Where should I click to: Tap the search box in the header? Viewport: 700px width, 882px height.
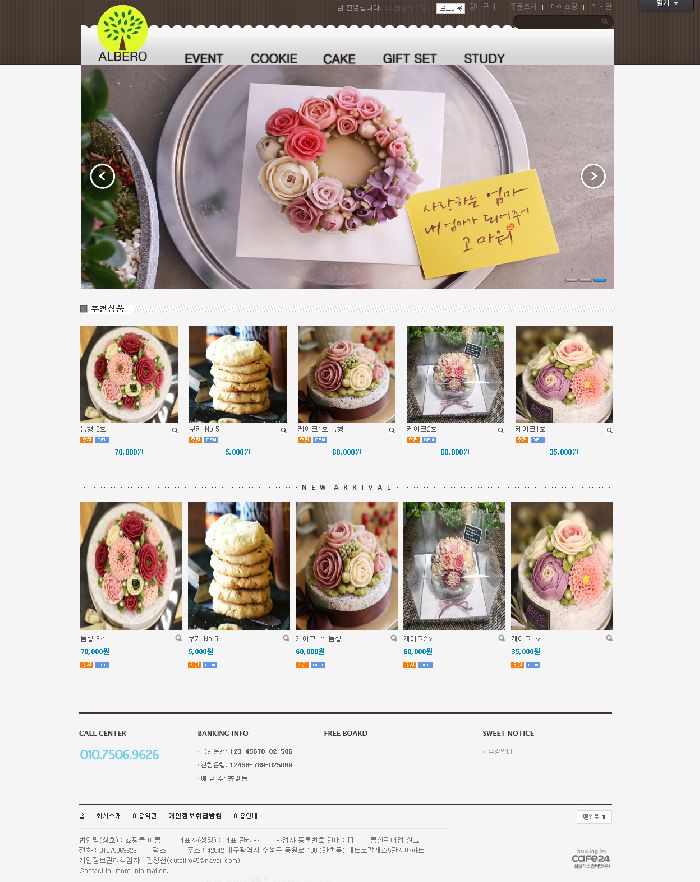(x=557, y=22)
